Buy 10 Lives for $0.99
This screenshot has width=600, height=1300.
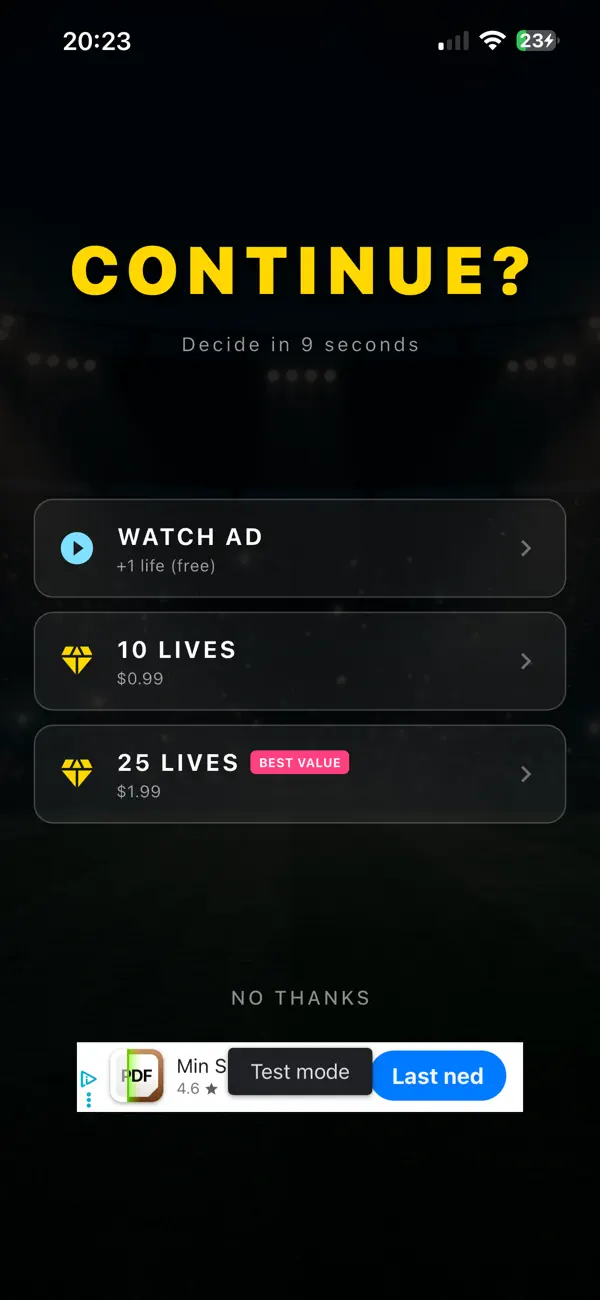300,661
